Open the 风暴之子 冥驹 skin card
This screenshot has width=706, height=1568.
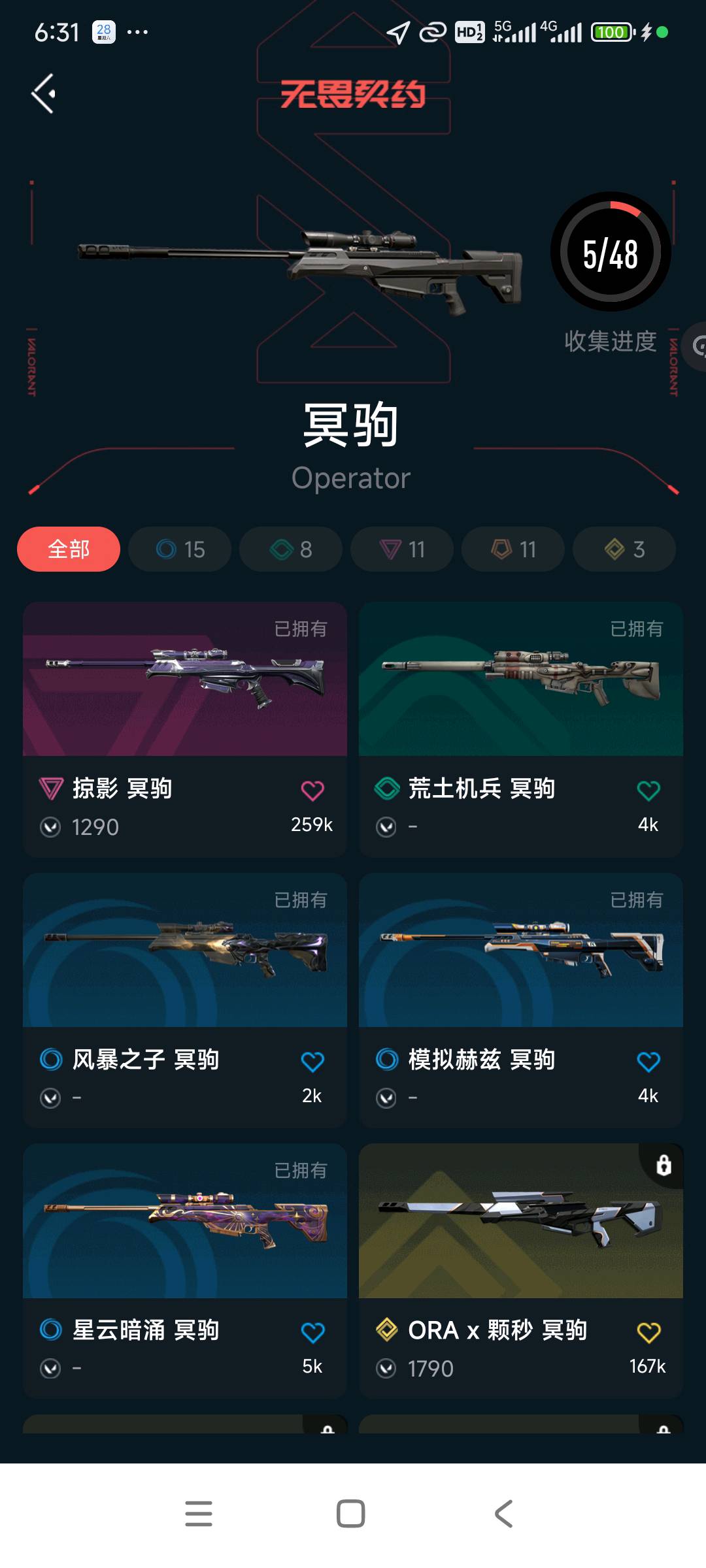[x=185, y=951]
